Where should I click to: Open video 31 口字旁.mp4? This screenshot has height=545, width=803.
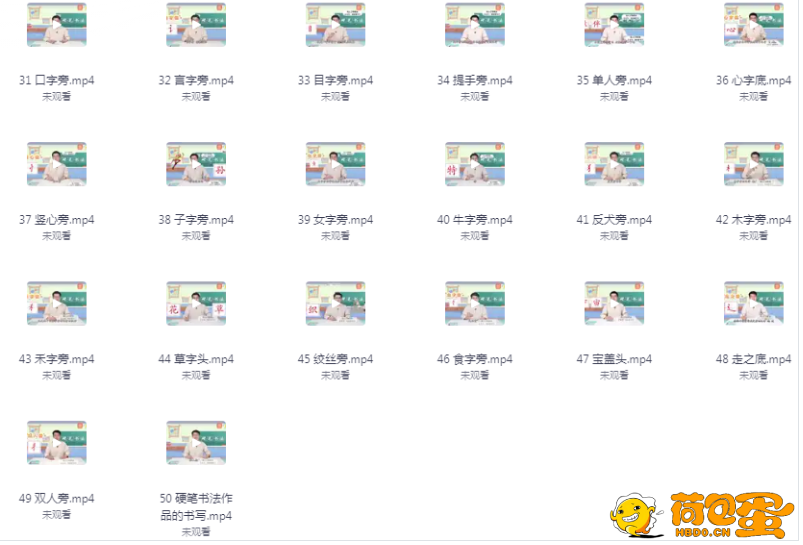(56, 25)
